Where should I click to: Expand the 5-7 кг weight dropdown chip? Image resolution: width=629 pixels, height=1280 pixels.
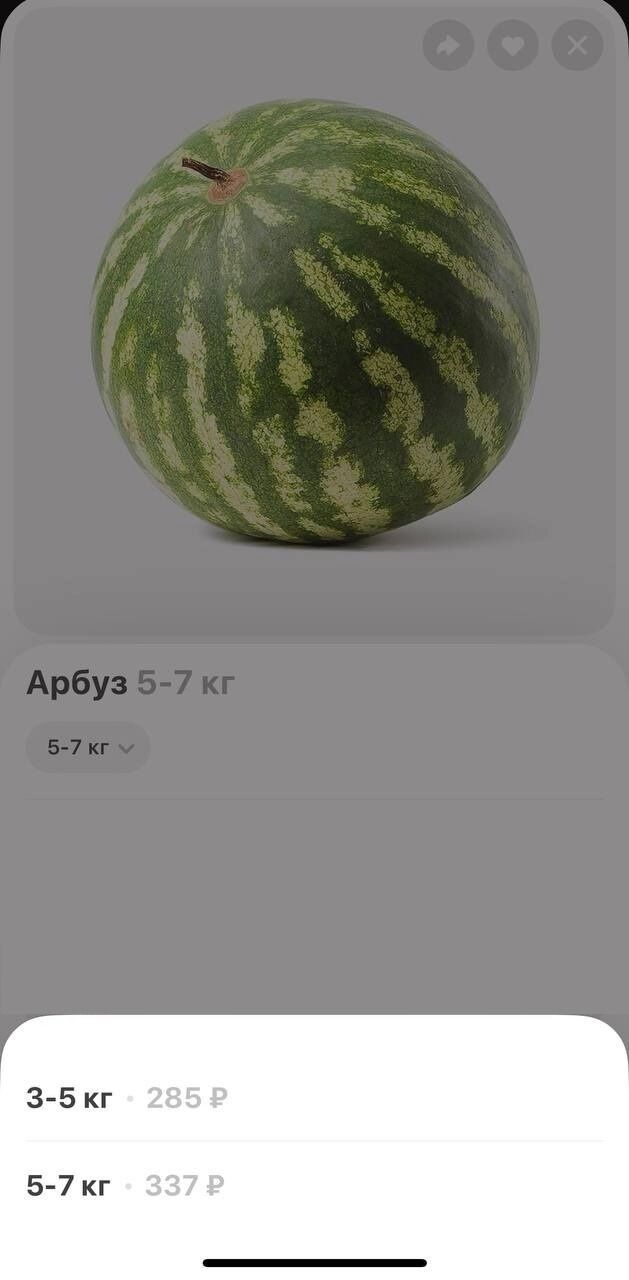tap(88, 747)
